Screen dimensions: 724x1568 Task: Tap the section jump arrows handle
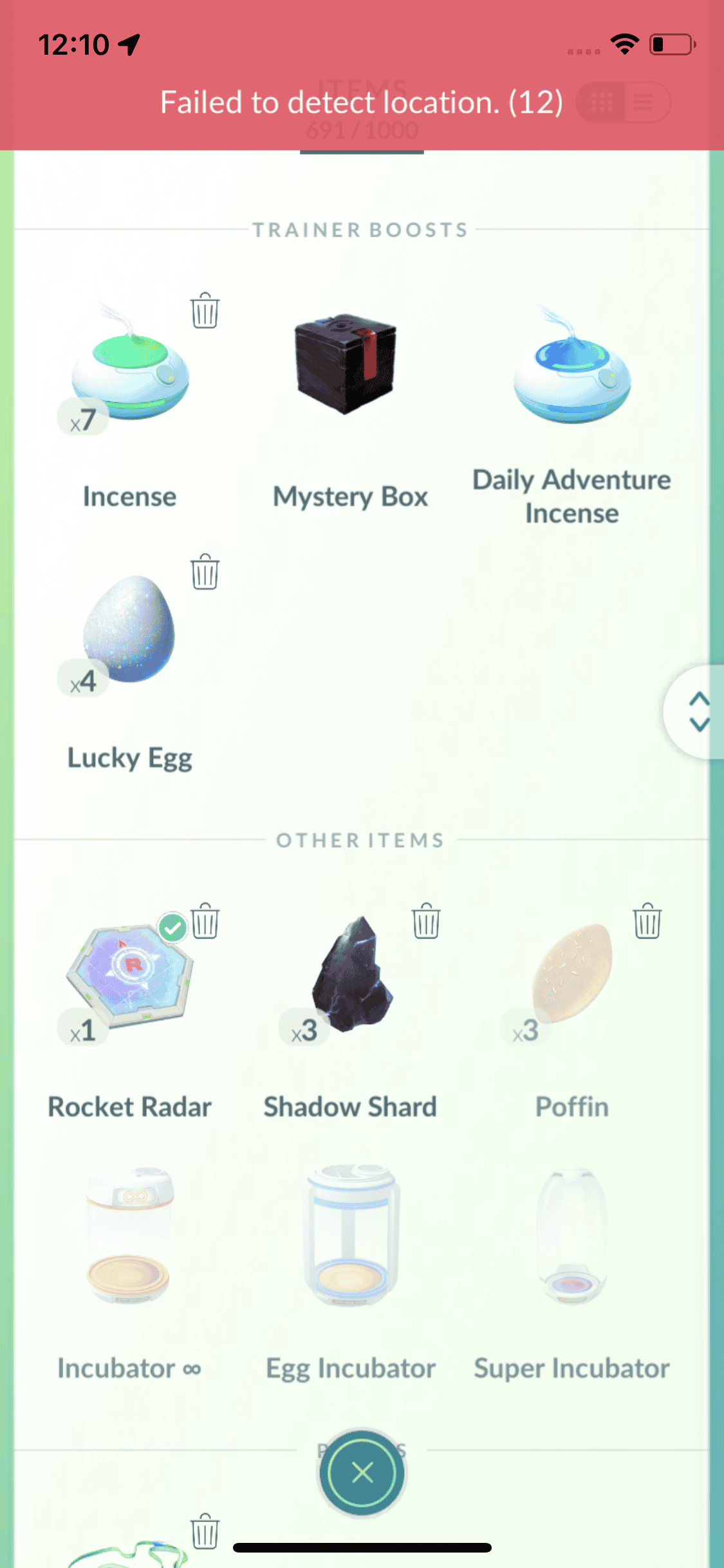tap(698, 712)
